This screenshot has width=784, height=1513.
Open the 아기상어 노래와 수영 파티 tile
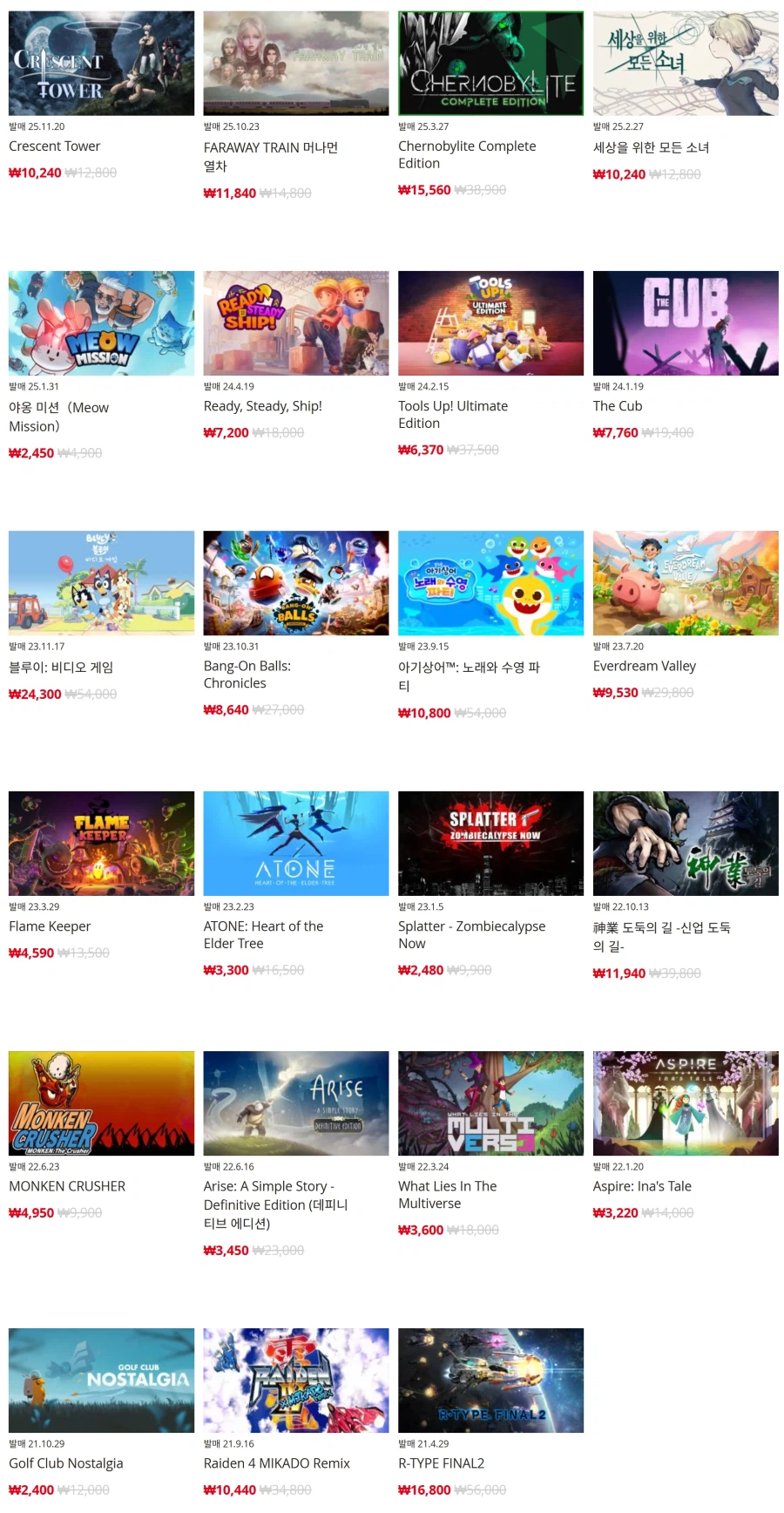click(x=490, y=583)
